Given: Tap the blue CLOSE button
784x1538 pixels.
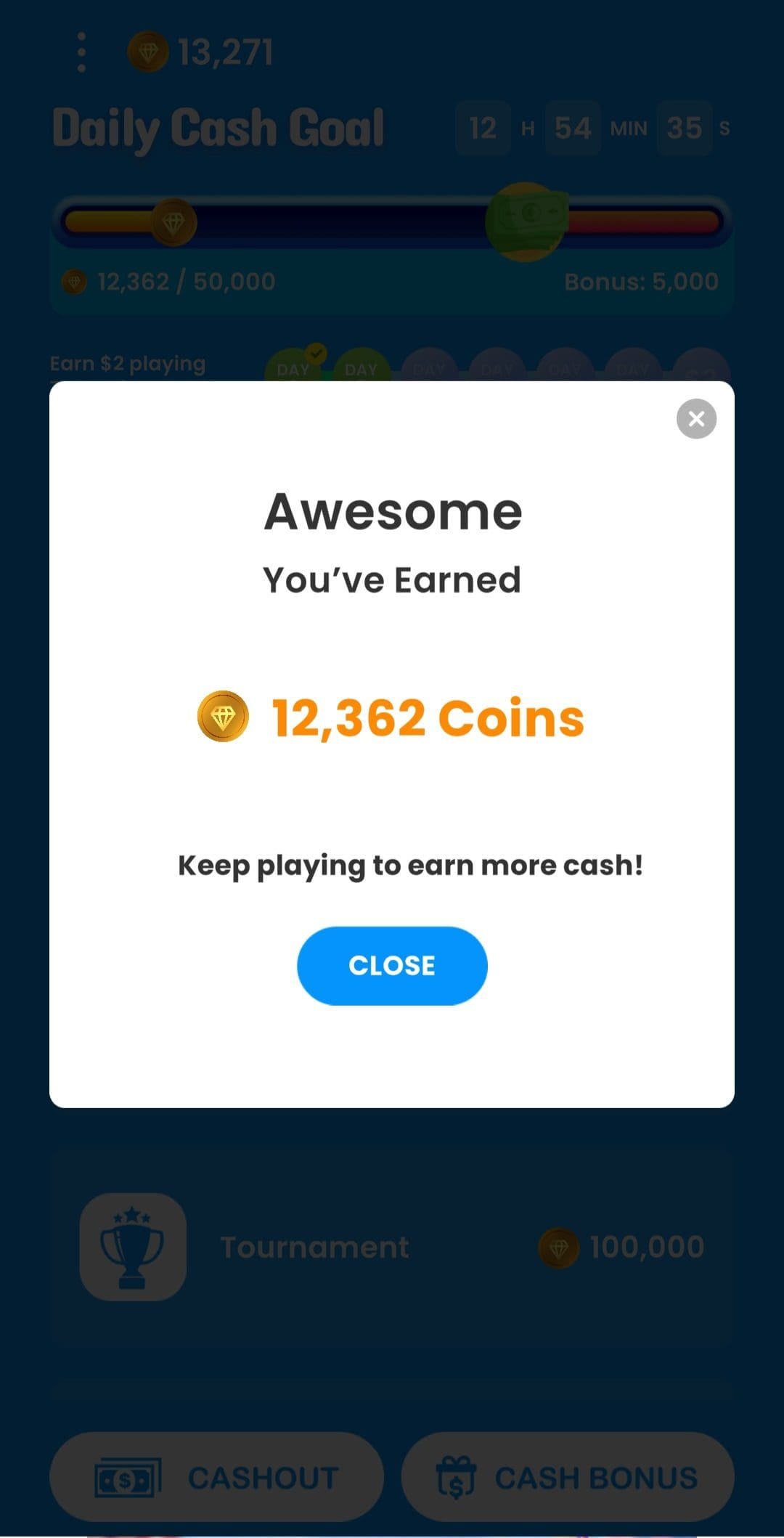Looking at the screenshot, I should (392, 965).
